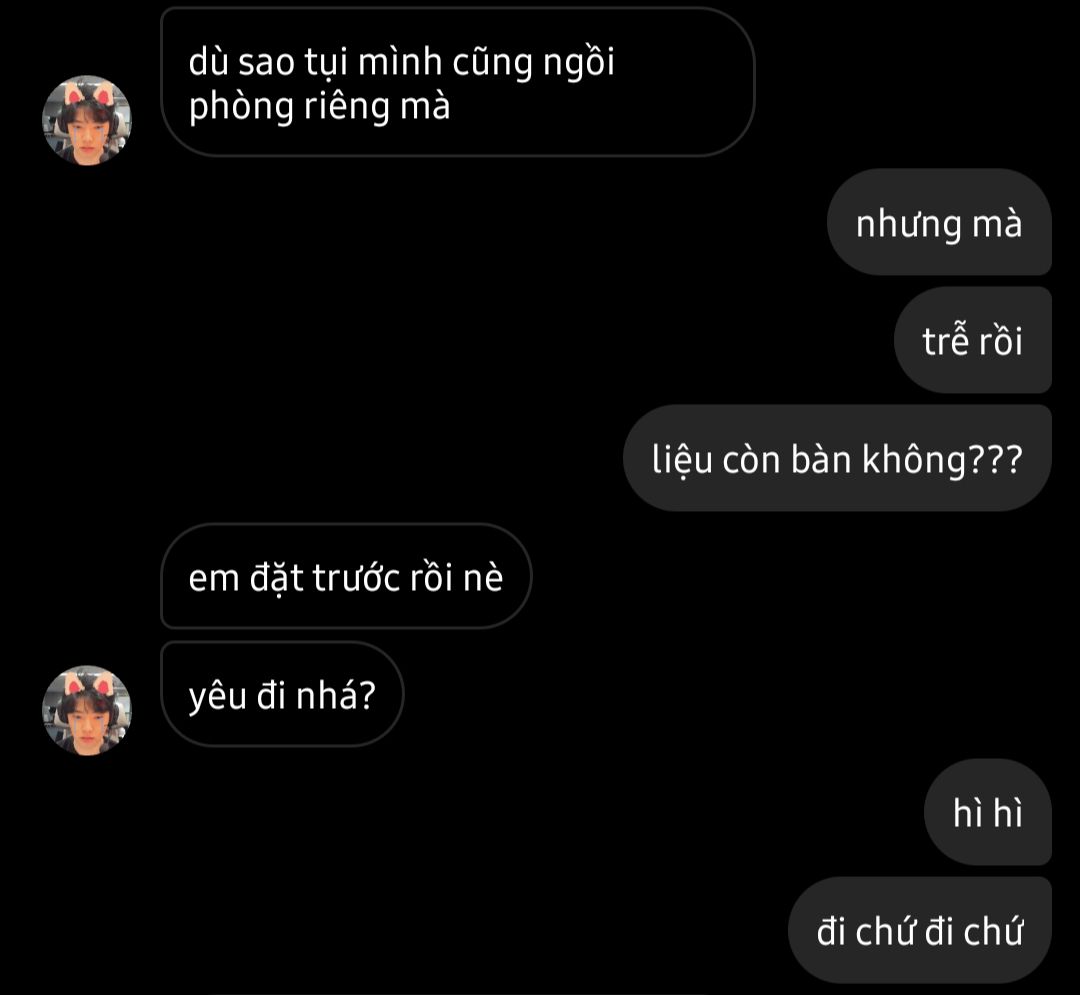Viewport: 1080px width, 995px height.
Task: Open sender's avatar beside "phòng riêng mà" message
Action: click(86, 120)
